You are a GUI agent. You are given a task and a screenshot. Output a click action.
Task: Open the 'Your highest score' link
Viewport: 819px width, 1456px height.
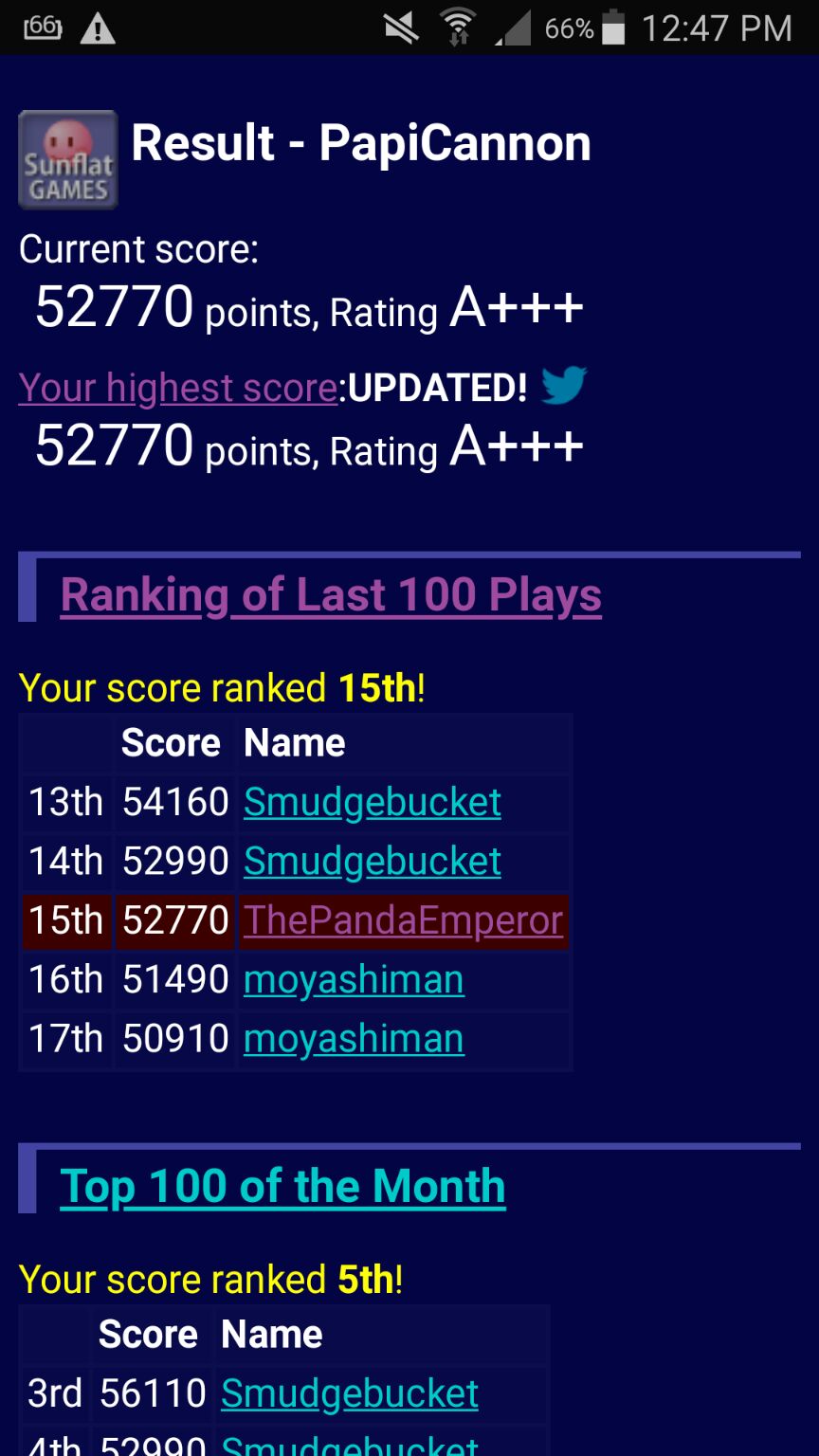178,388
